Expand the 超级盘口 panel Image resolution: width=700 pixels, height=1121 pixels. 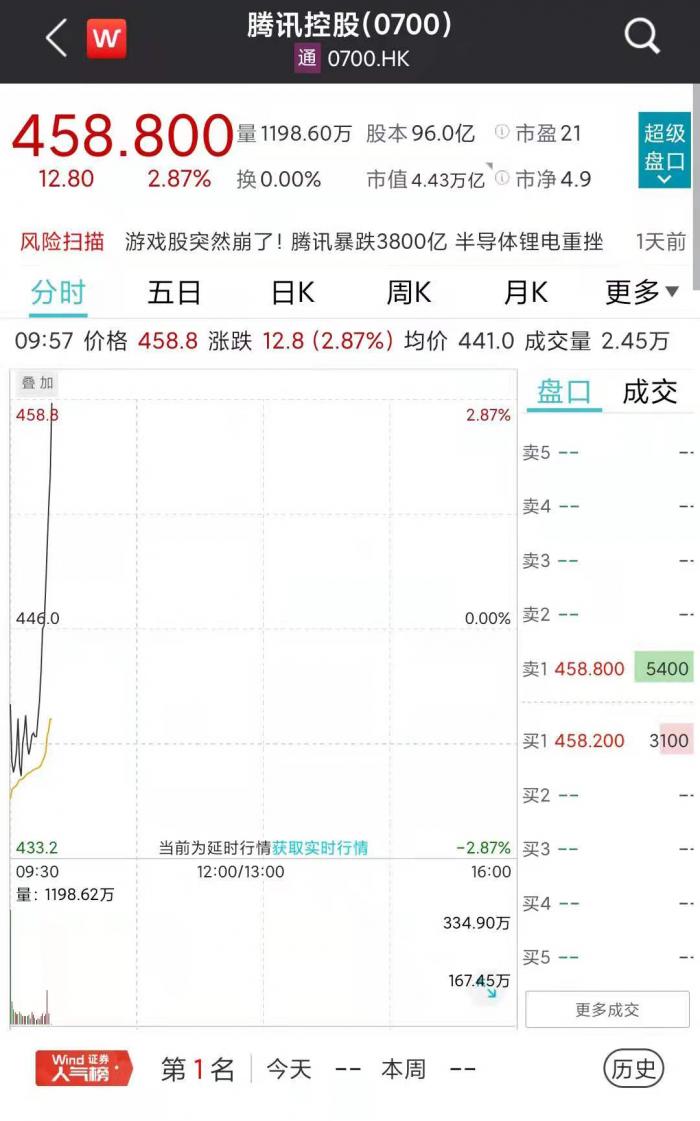(664, 151)
